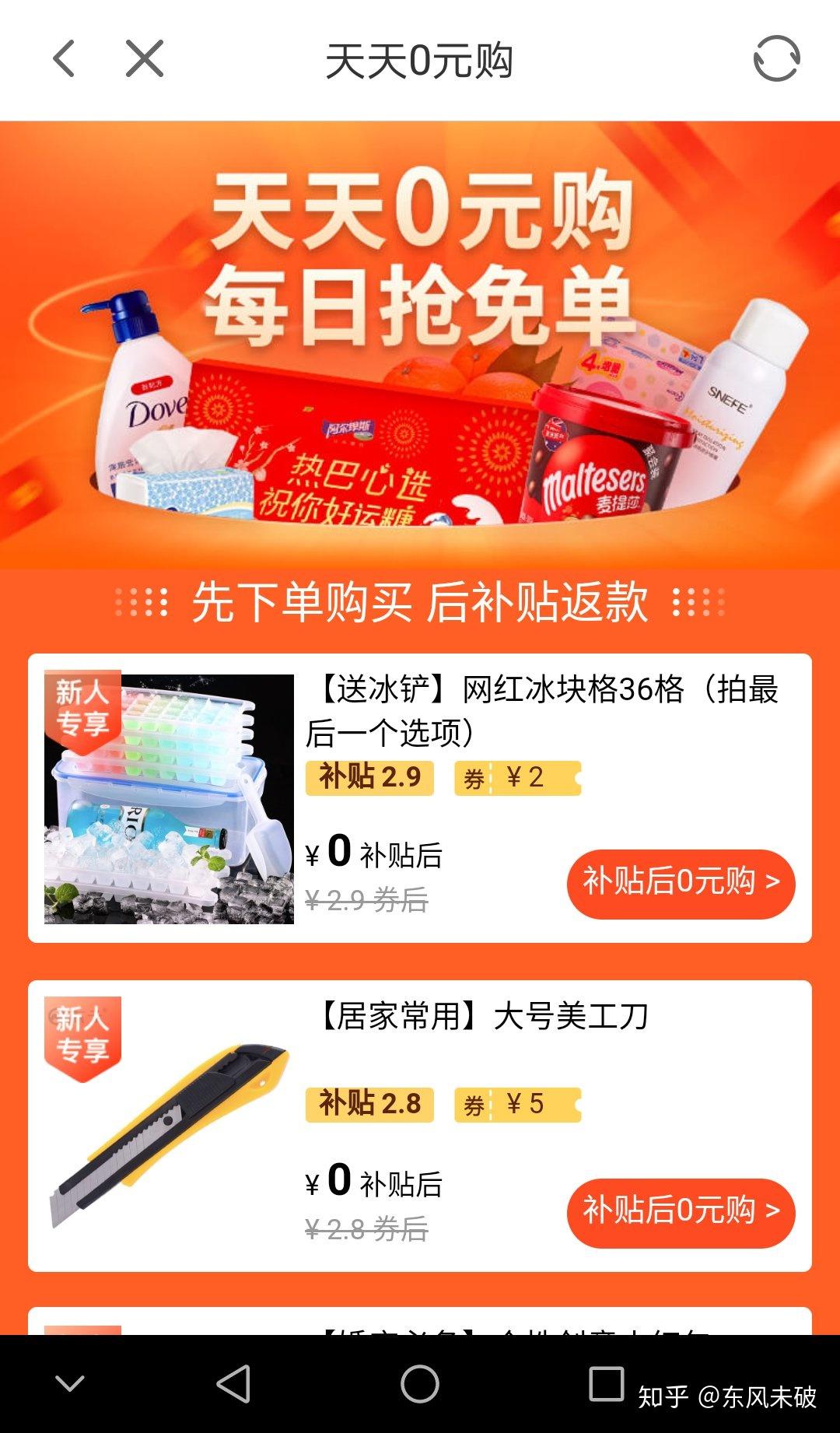Viewport: 840px width, 1433px height.
Task: Open the 网红冰块格36格 product image
Action: tap(169, 799)
